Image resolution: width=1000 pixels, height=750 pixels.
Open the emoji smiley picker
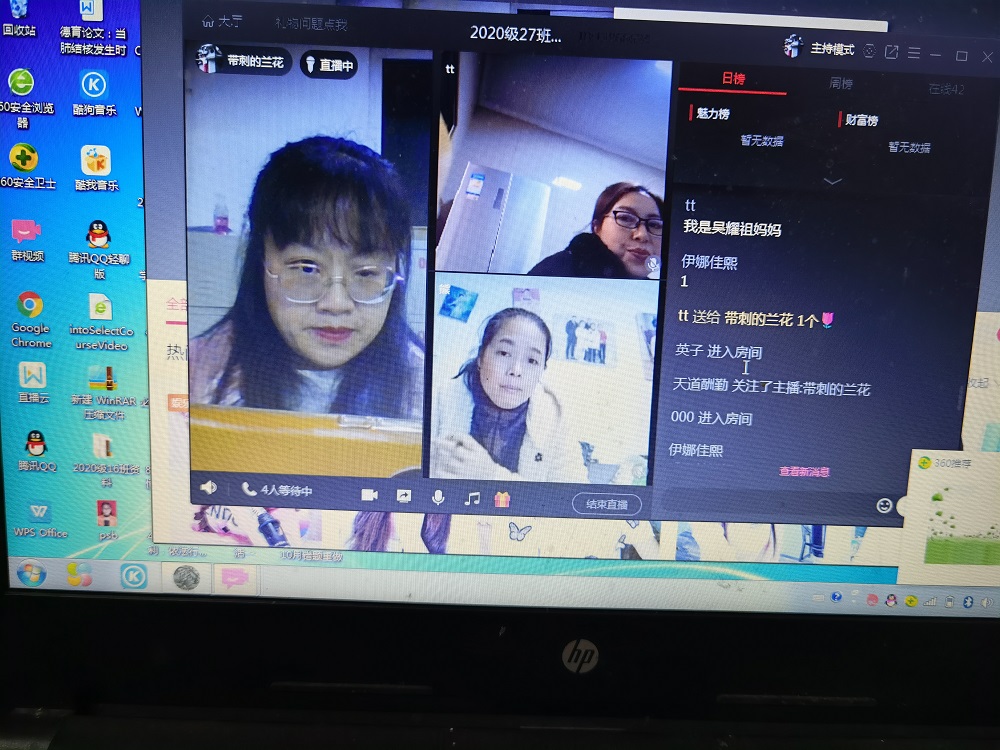pos(883,506)
